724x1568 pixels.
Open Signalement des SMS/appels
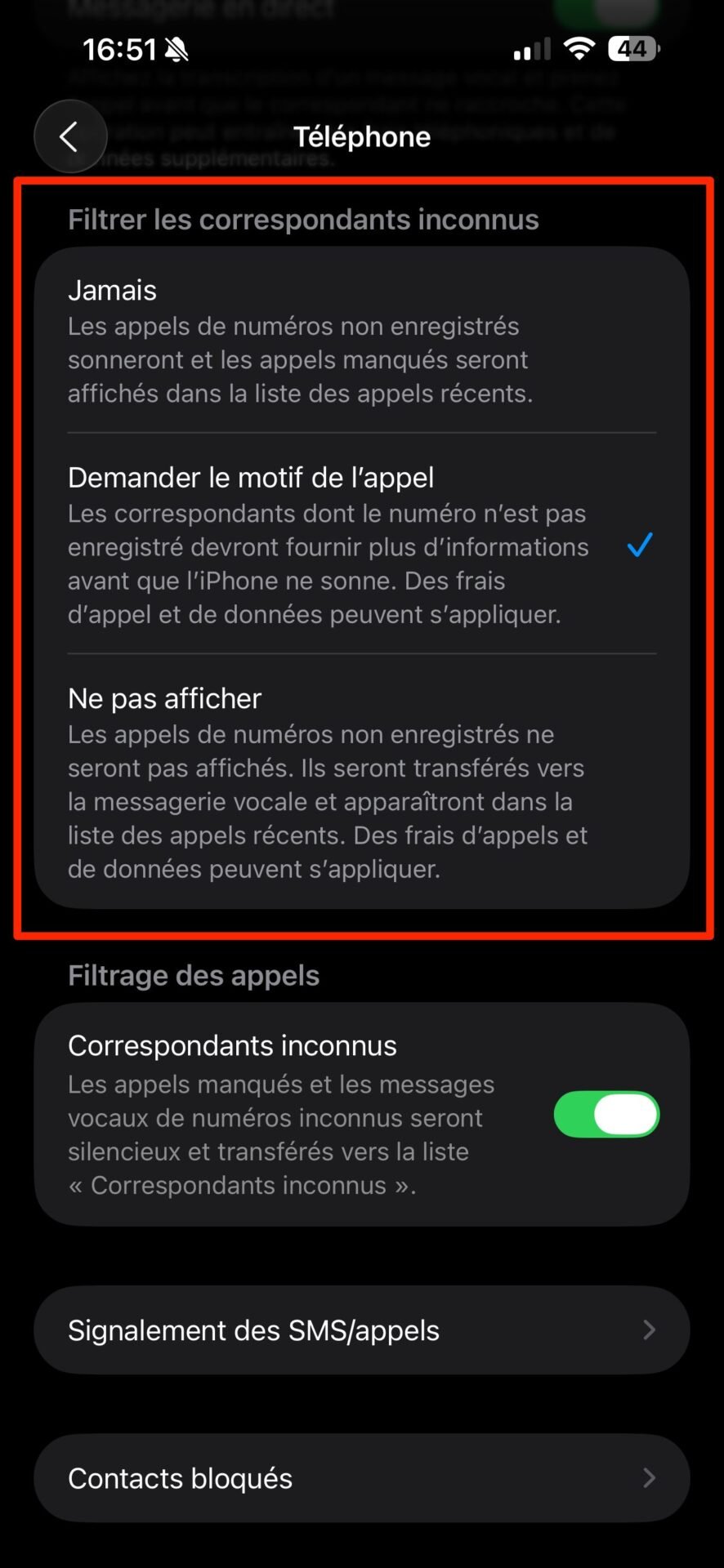(x=362, y=1330)
